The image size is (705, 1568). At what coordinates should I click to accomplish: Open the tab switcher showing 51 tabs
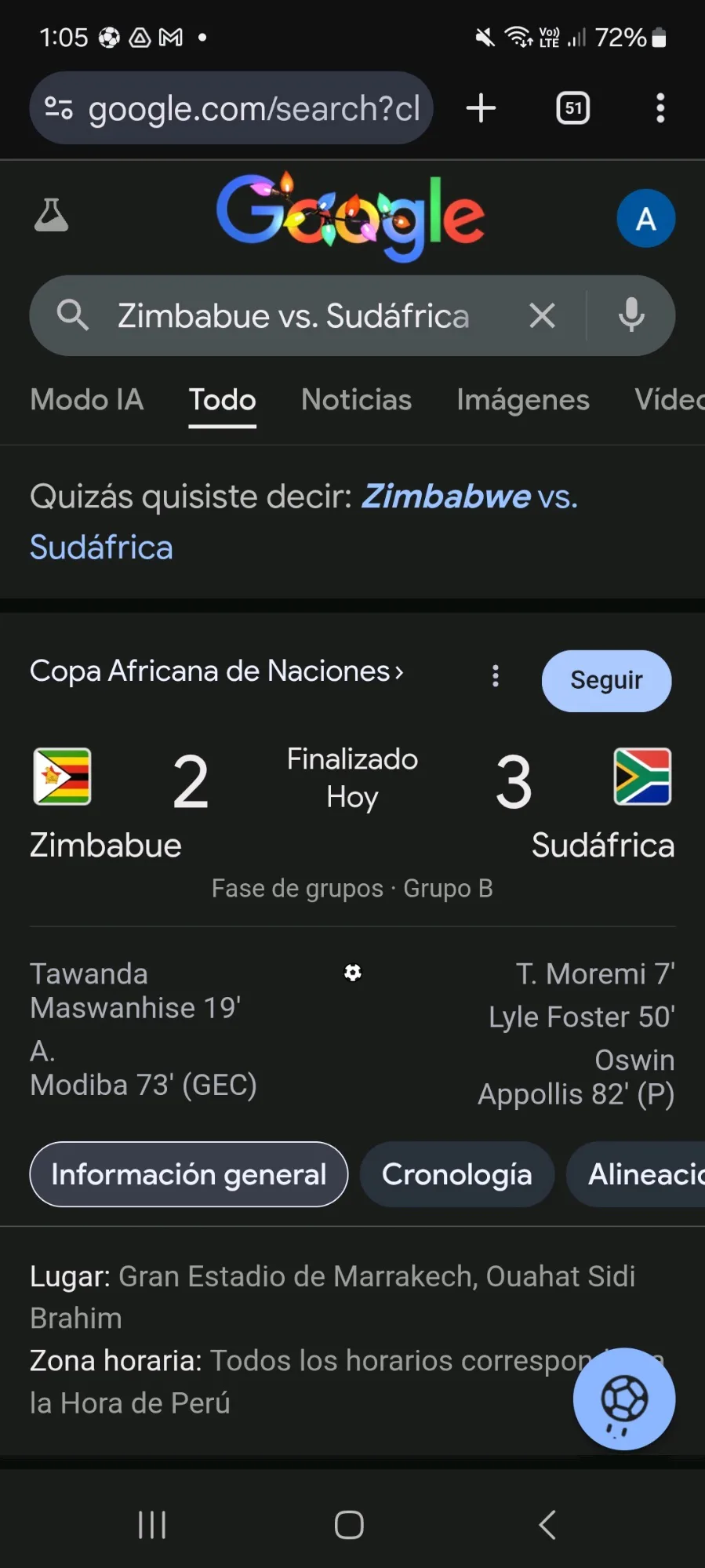(x=573, y=108)
